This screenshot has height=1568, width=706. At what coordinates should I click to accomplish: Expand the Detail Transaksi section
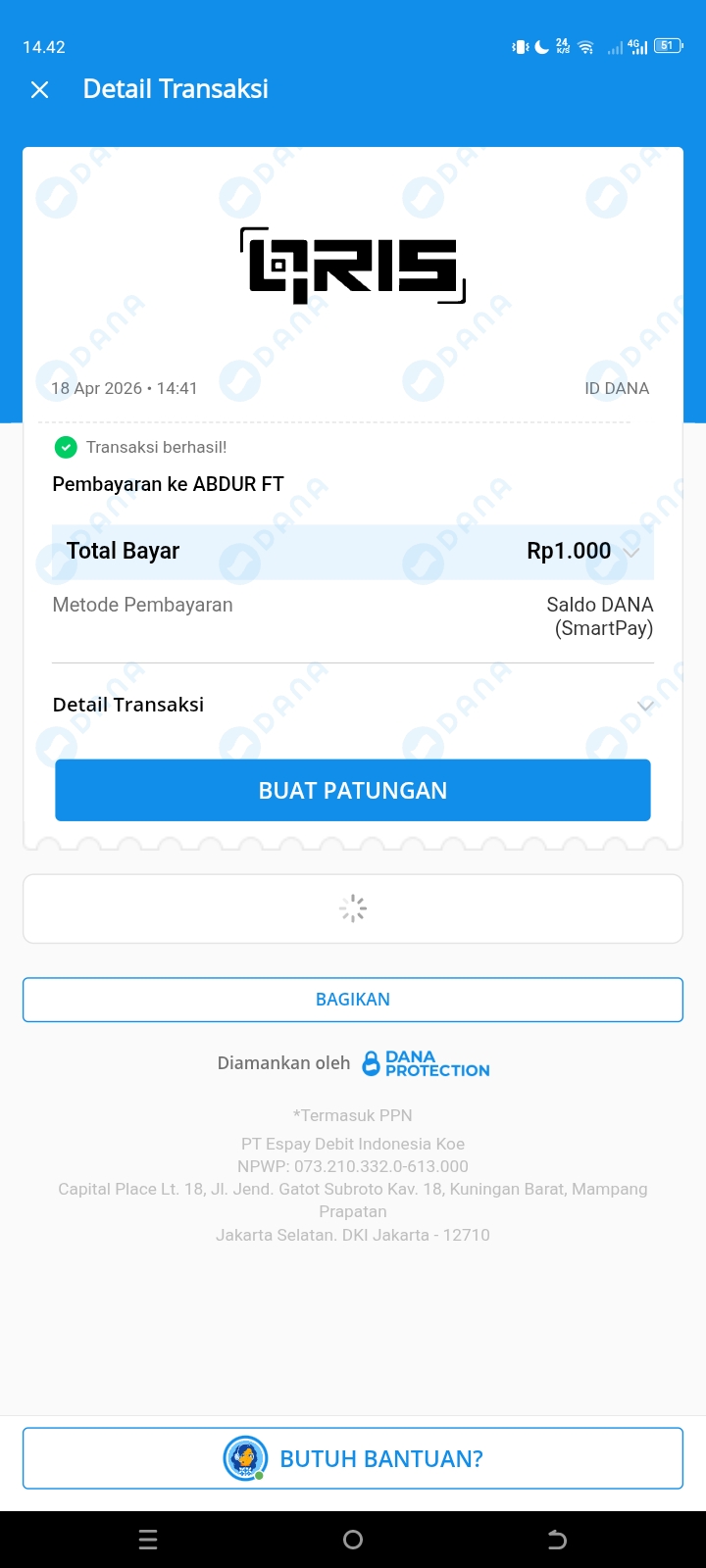(645, 706)
